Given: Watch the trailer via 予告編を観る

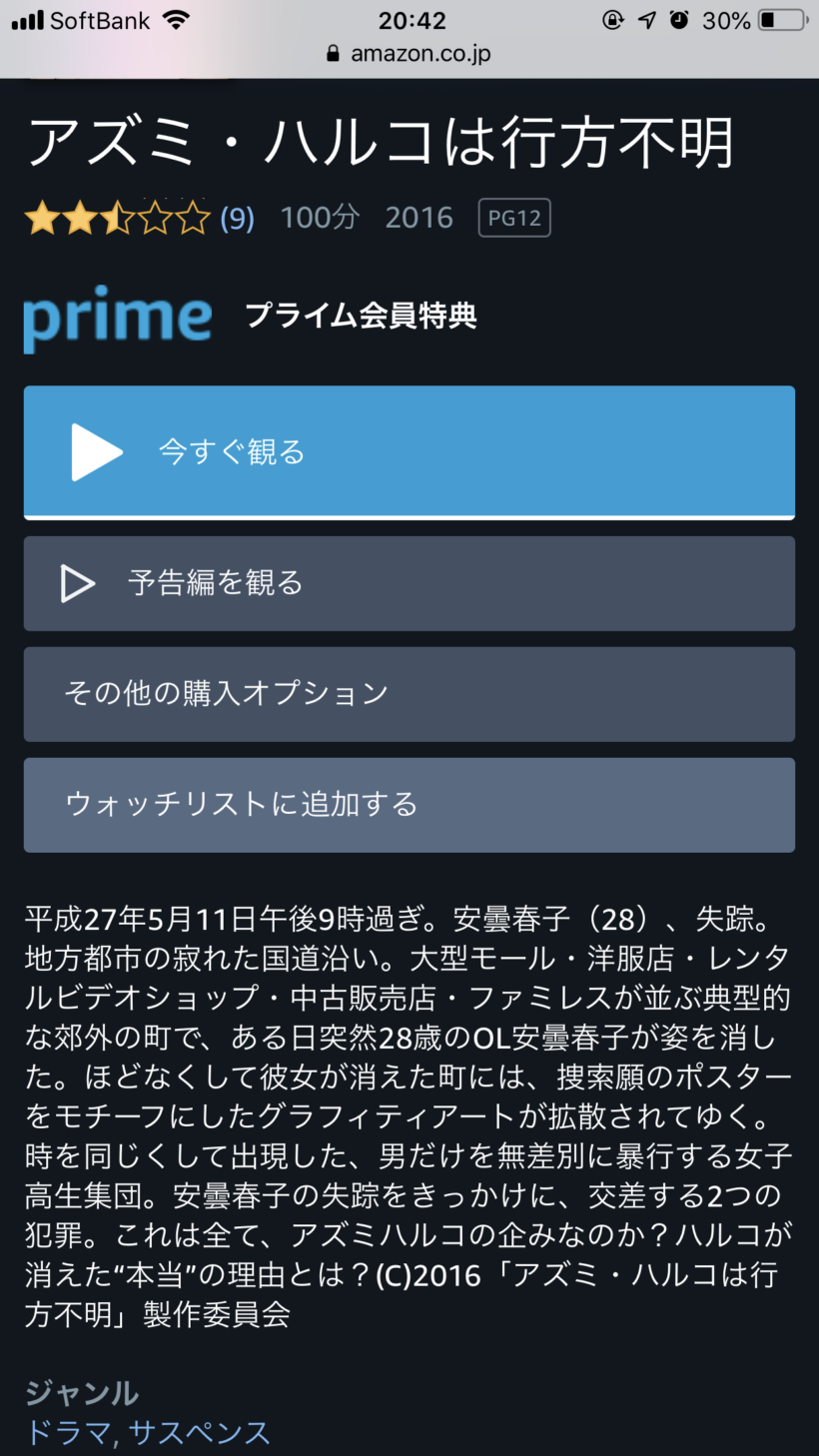Looking at the screenshot, I should coord(409,583).
